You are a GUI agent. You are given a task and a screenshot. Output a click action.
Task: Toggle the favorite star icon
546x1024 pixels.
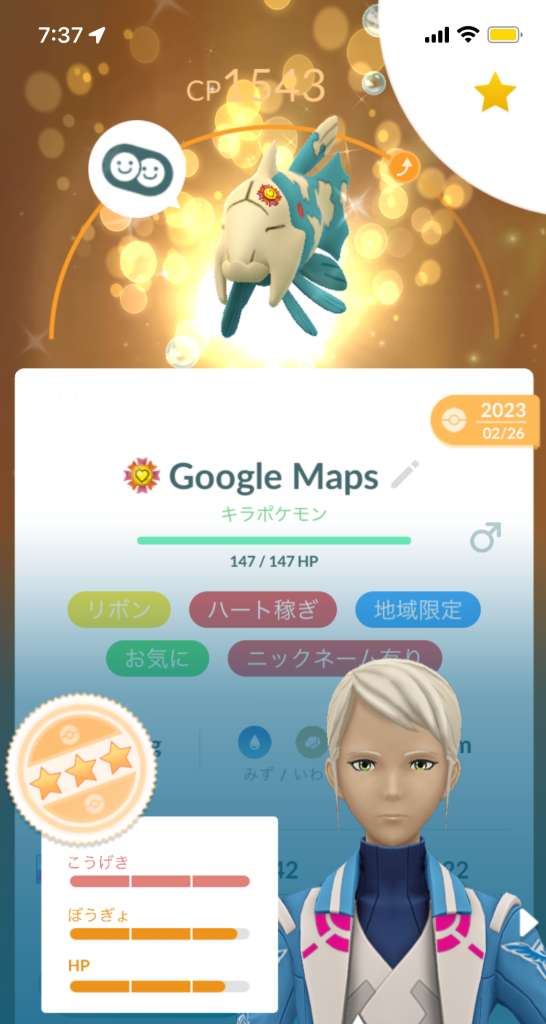[x=495, y=92]
